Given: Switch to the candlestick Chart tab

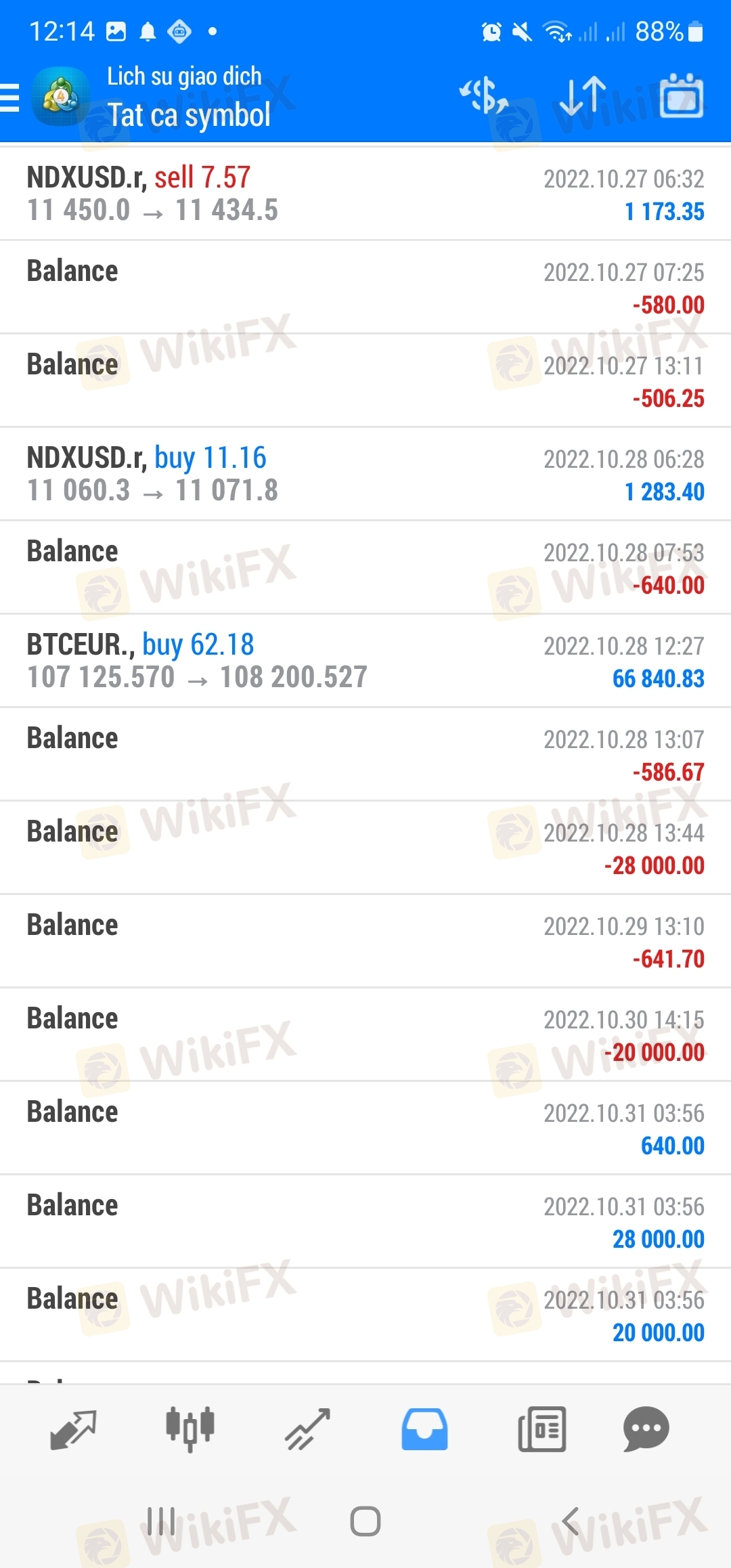Looking at the screenshot, I should (190, 1429).
